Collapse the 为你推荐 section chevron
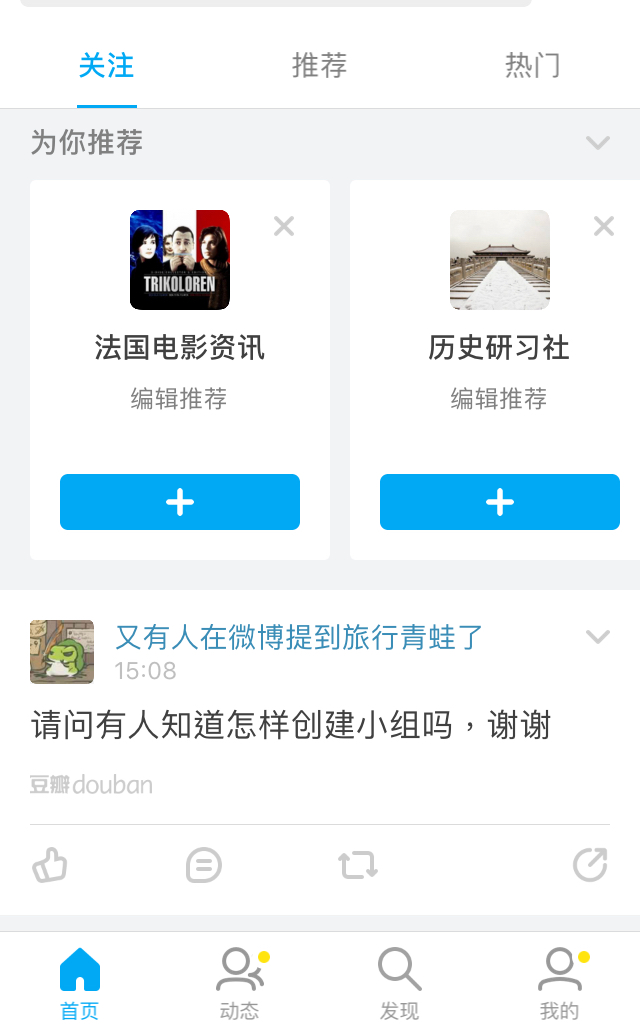The width and height of the screenshot is (640, 1029). [597, 143]
